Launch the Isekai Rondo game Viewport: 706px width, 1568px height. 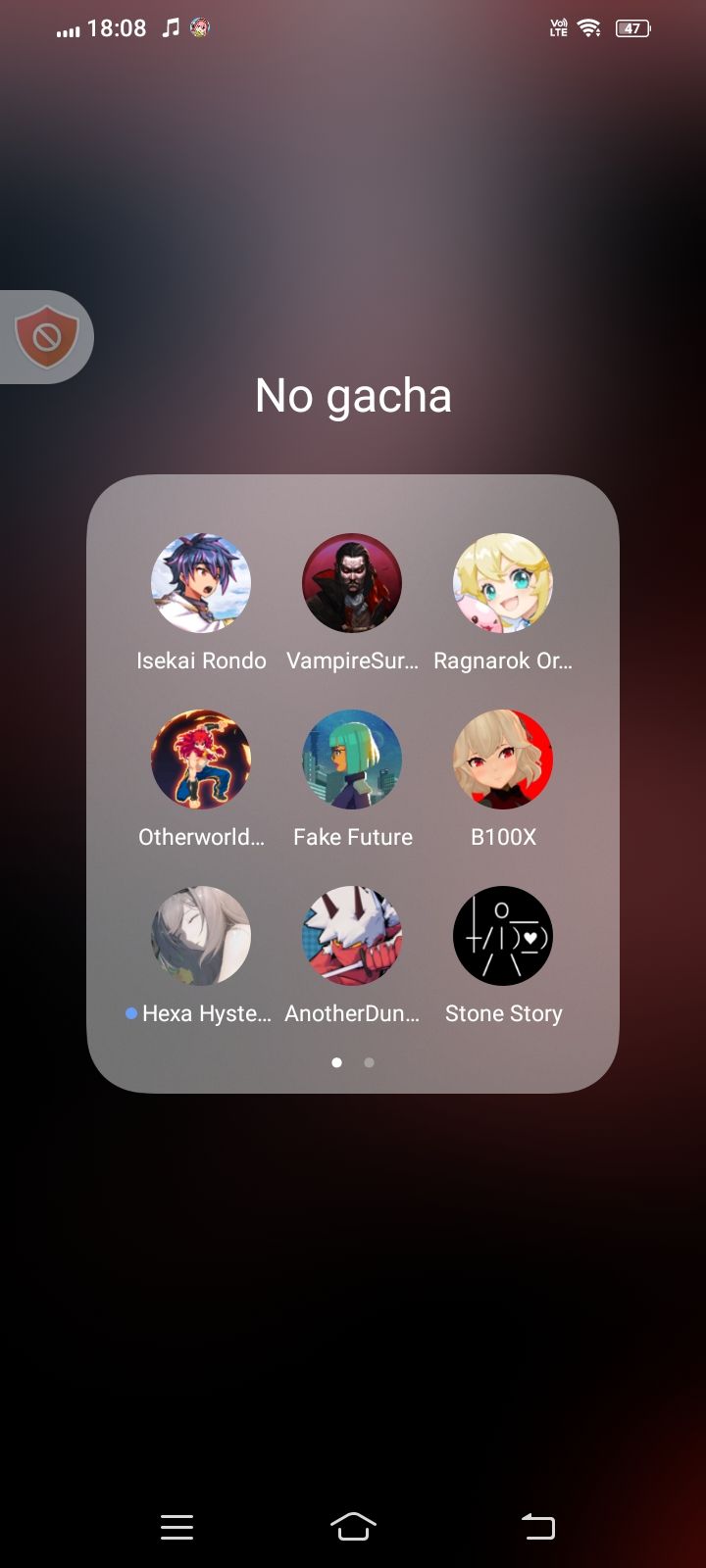click(201, 583)
